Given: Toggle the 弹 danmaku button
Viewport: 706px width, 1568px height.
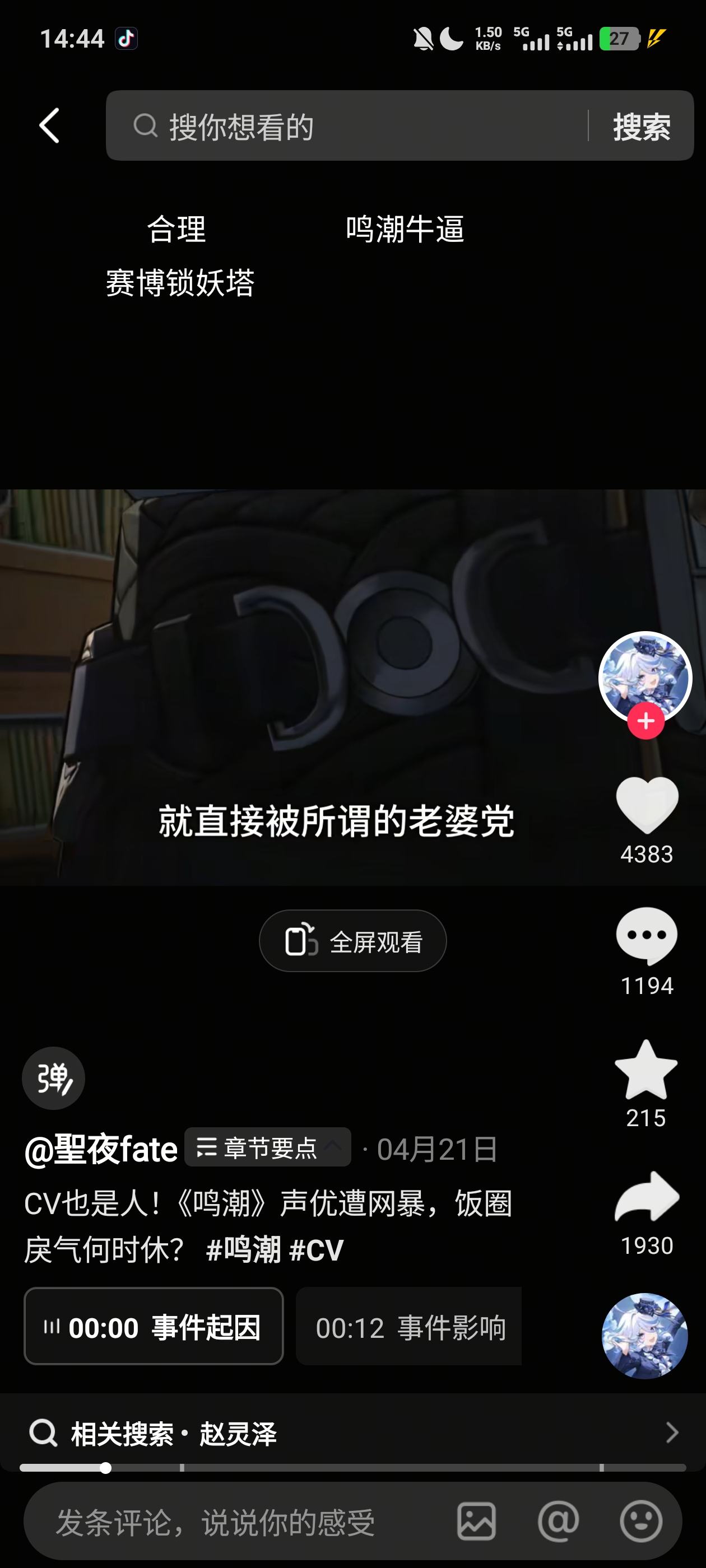Looking at the screenshot, I should [x=54, y=1078].
